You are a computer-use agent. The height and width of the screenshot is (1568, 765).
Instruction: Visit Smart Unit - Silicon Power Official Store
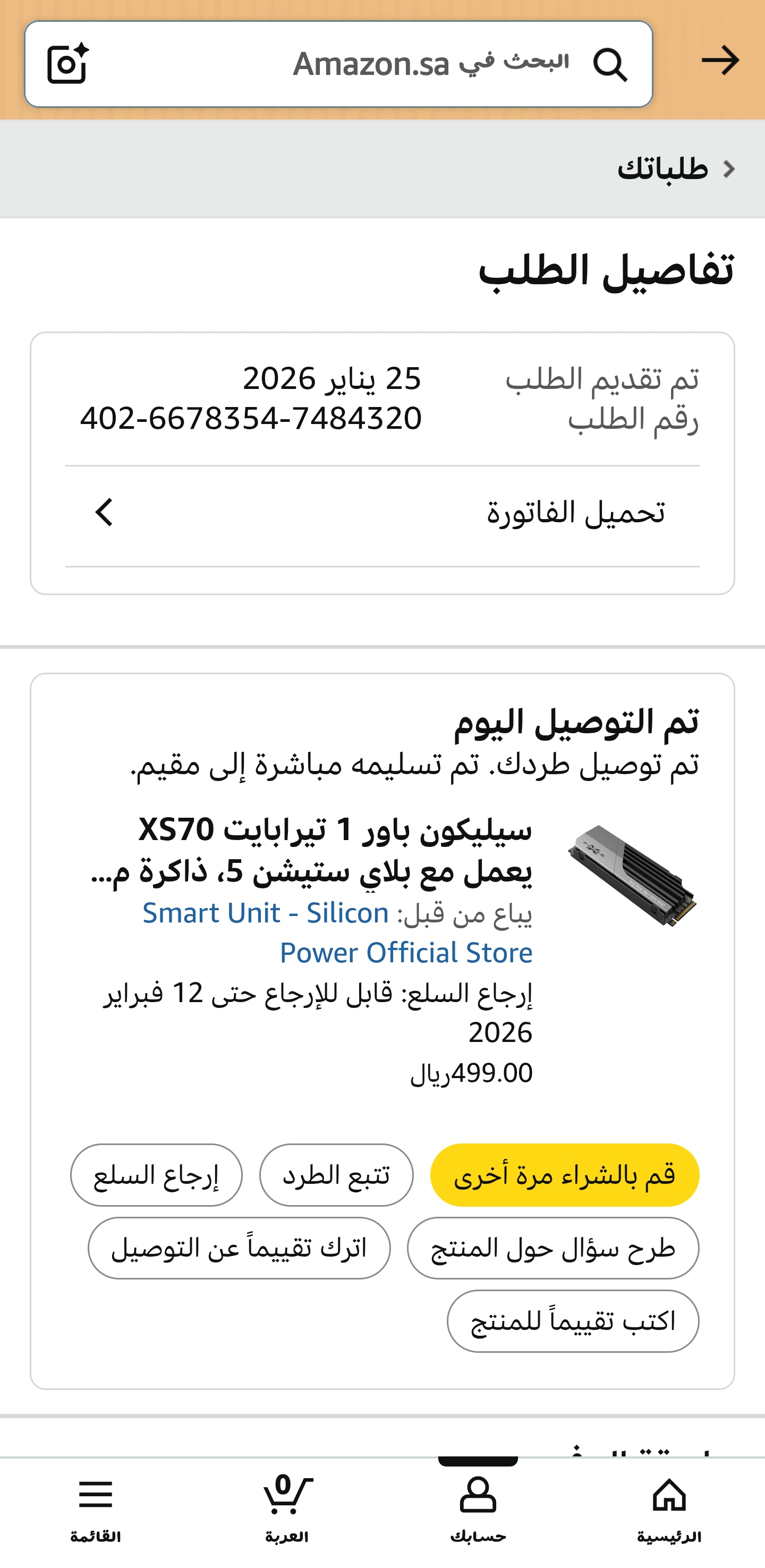click(338, 933)
